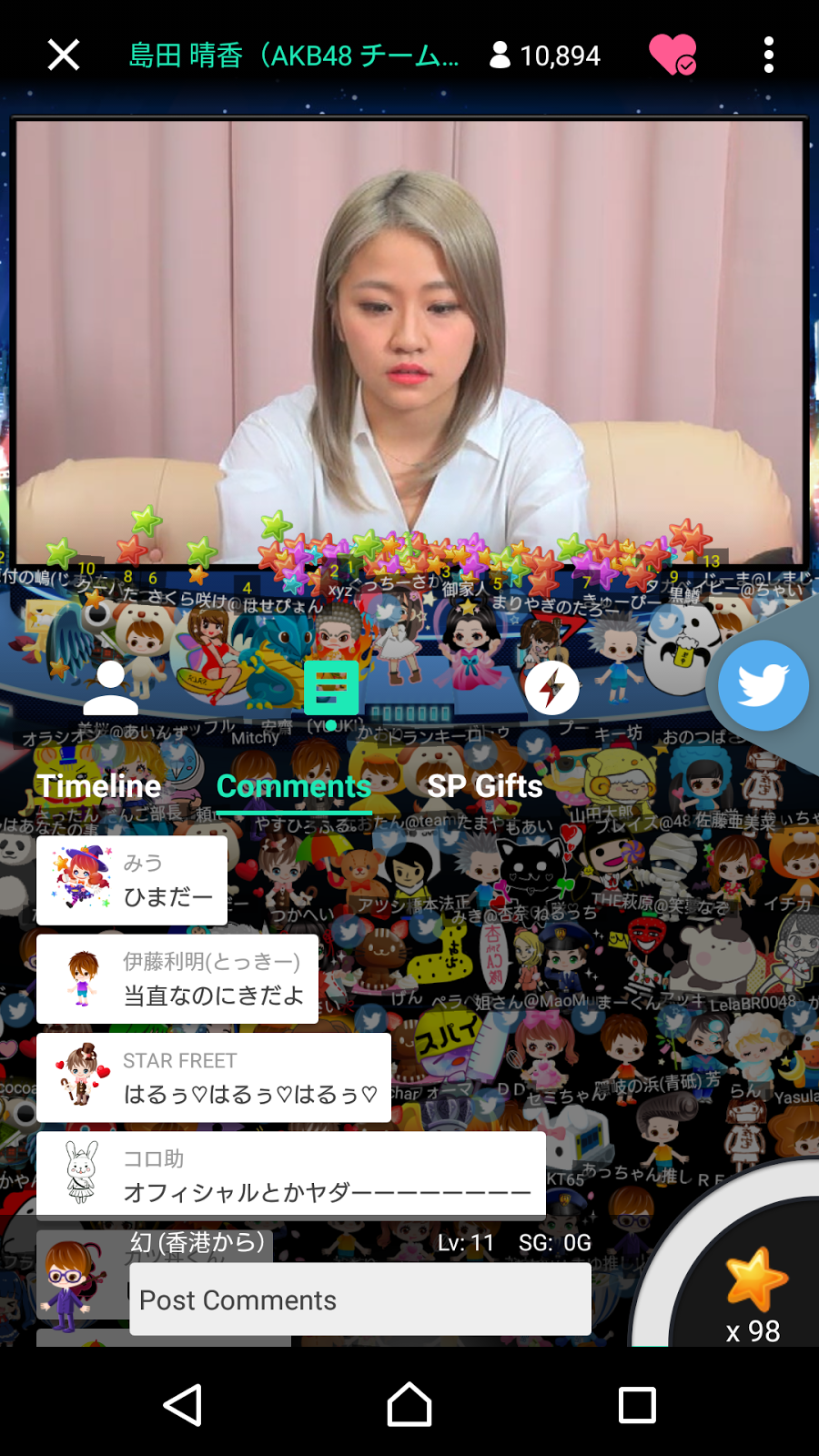This screenshot has width=819, height=1456.
Task: Tap the follow heart icon
Action: coord(672,55)
